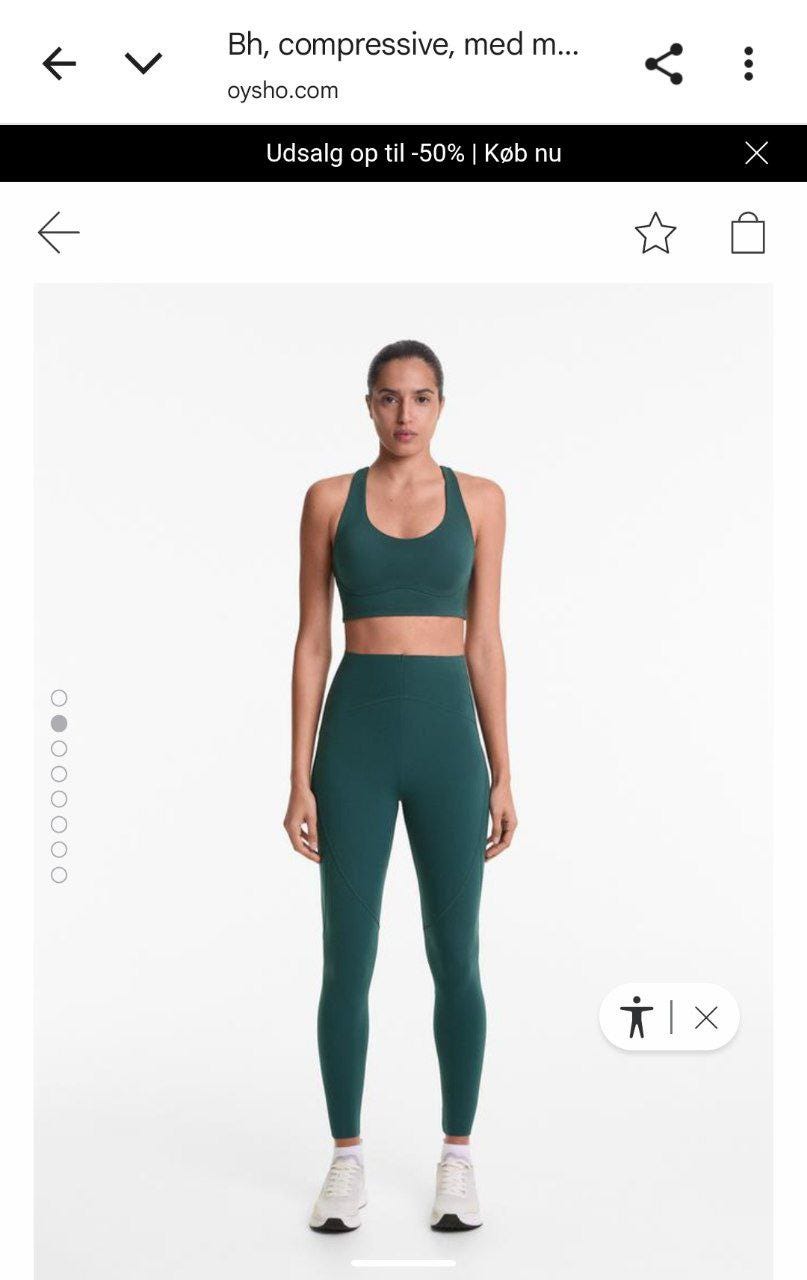Open the accessibility options widget

(x=636, y=1018)
